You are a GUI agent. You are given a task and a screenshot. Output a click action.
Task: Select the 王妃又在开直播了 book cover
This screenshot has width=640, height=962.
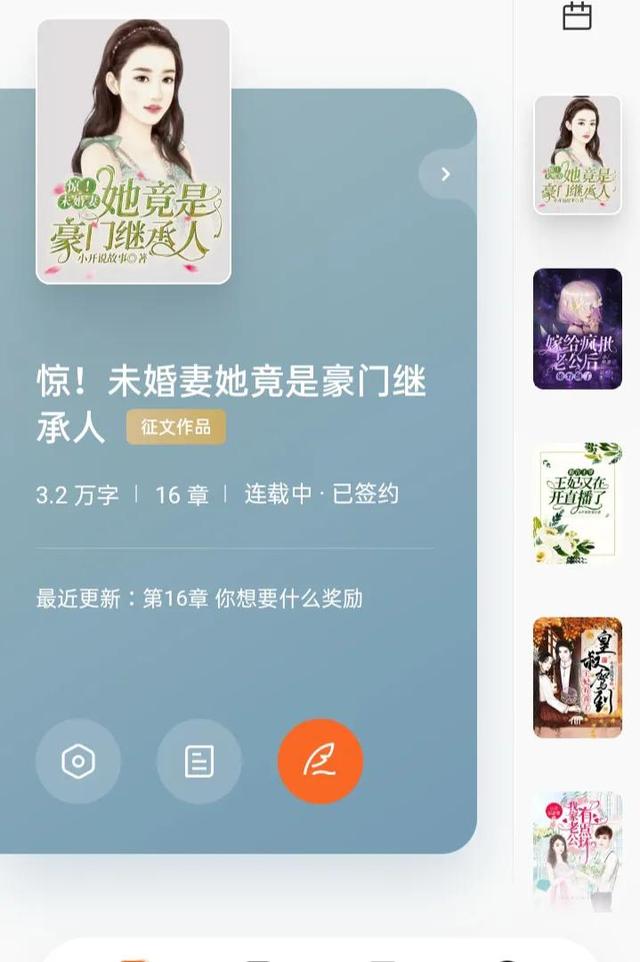[577, 503]
